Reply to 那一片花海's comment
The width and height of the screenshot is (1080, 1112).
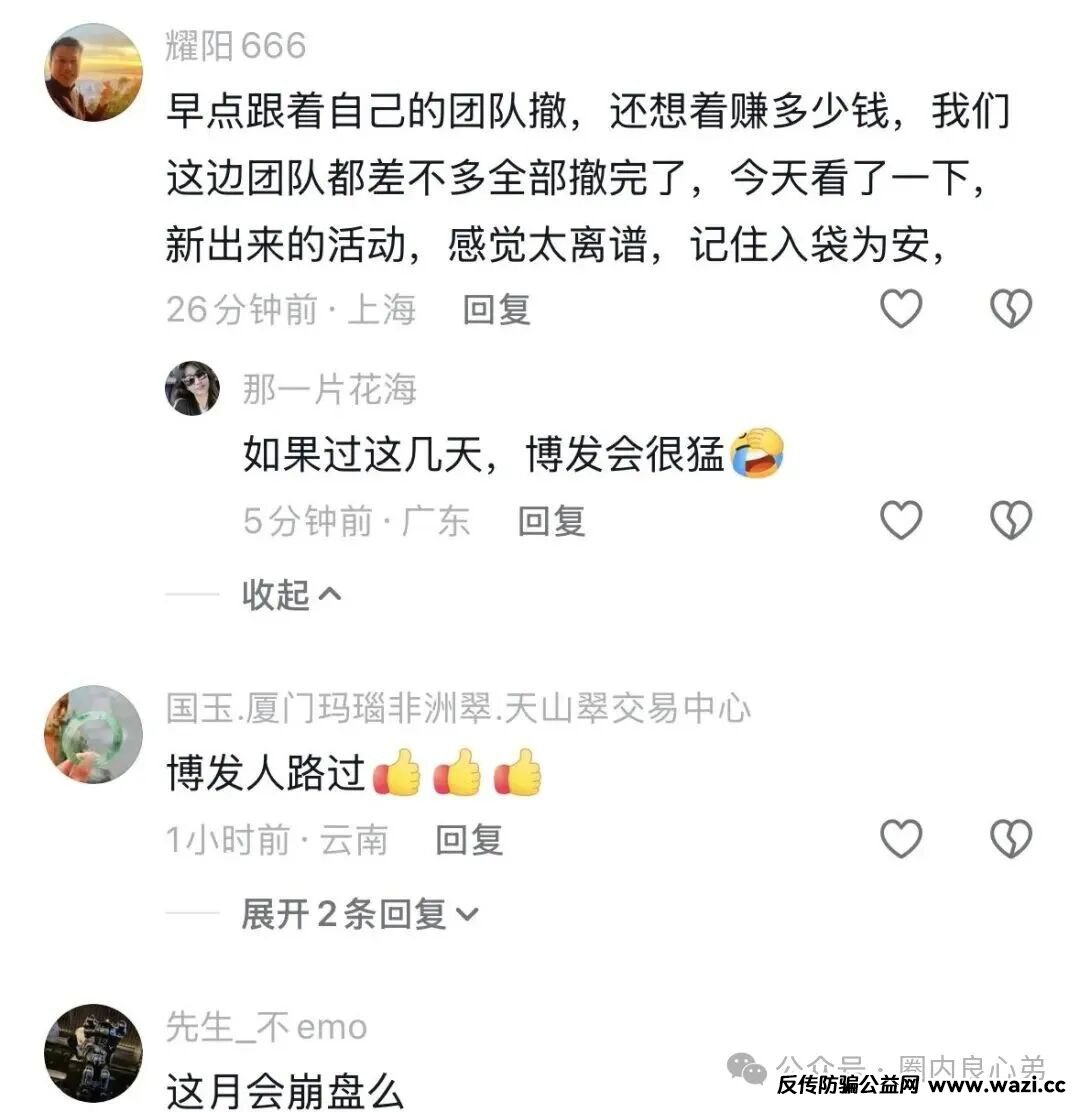[551, 521]
